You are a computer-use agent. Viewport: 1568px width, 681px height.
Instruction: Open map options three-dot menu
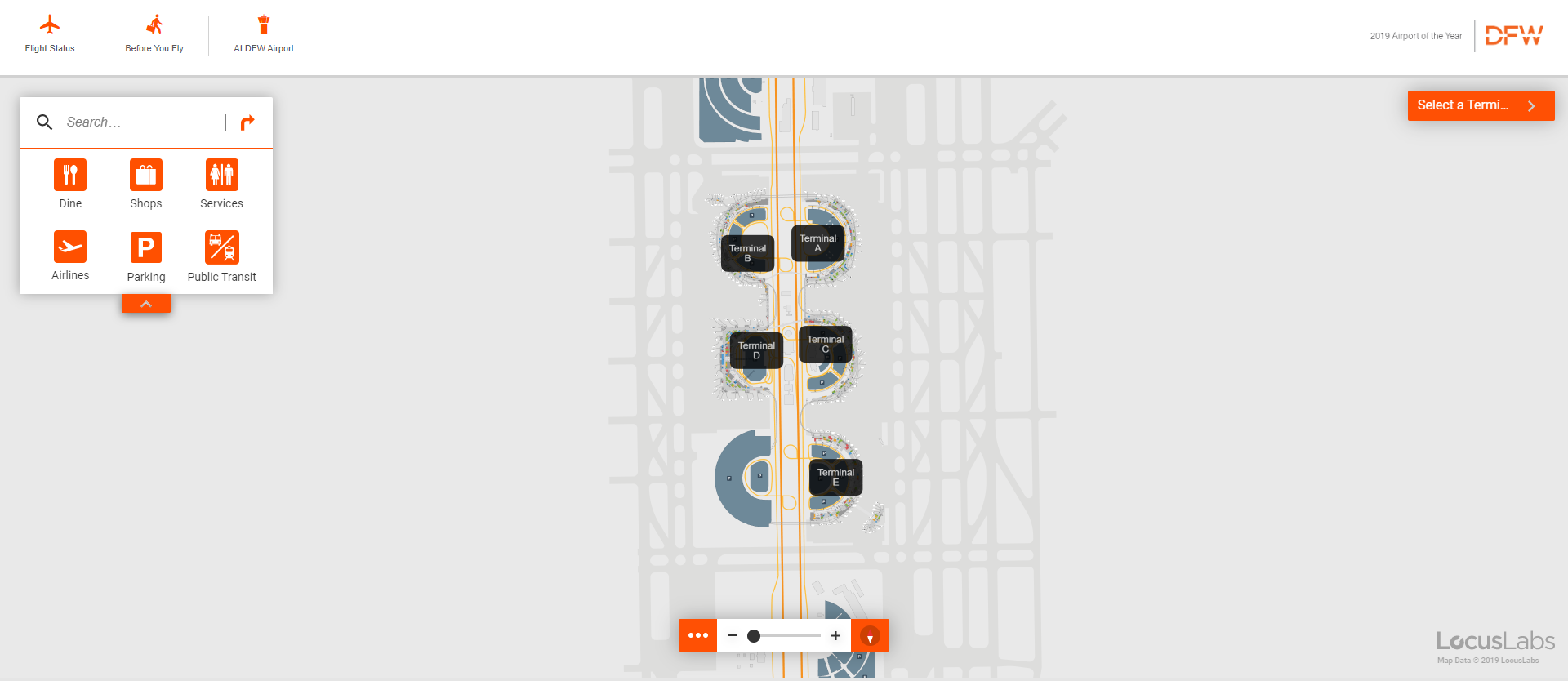tap(697, 635)
